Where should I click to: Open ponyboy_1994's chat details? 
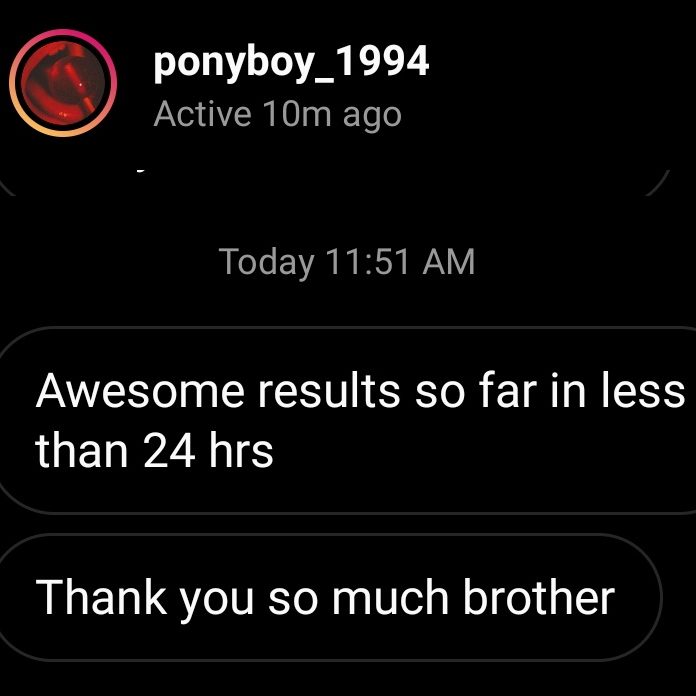click(x=291, y=64)
